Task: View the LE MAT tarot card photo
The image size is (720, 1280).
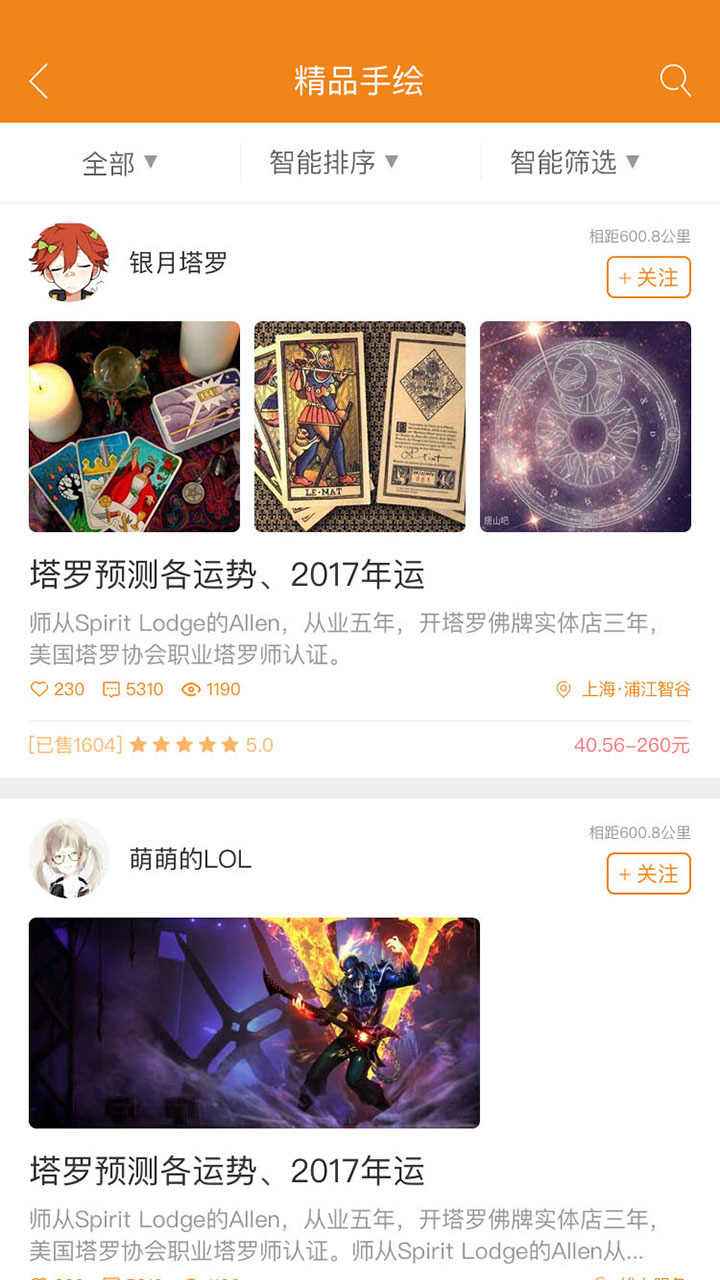Action: 359,426
